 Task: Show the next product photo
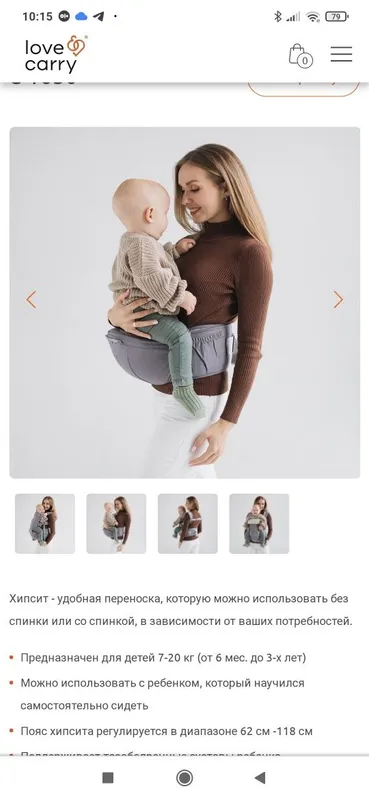click(x=338, y=299)
